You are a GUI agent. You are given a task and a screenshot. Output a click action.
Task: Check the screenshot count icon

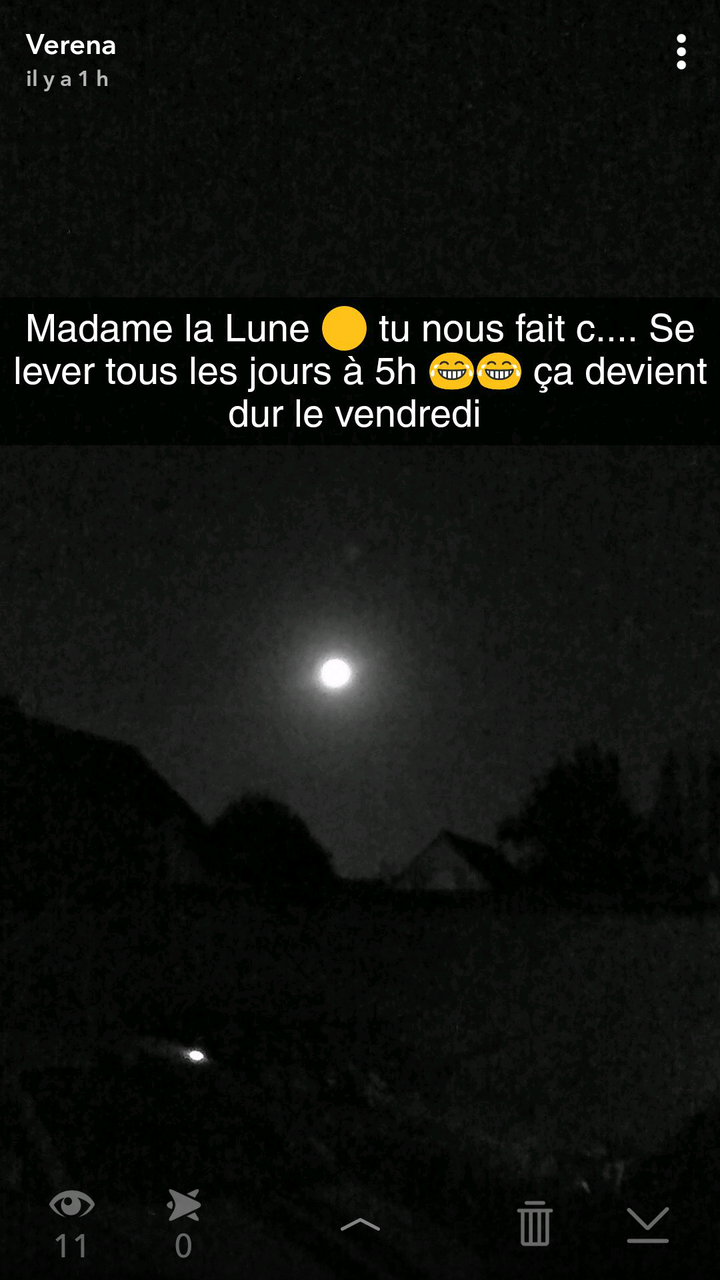click(184, 1205)
